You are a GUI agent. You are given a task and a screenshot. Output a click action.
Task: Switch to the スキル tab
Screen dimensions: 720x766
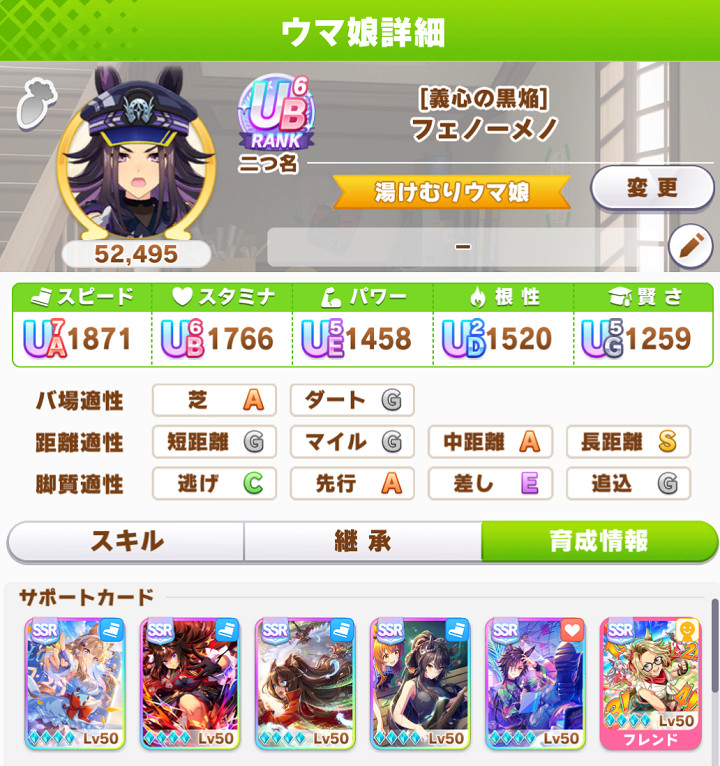pyautogui.click(x=127, y=541)
